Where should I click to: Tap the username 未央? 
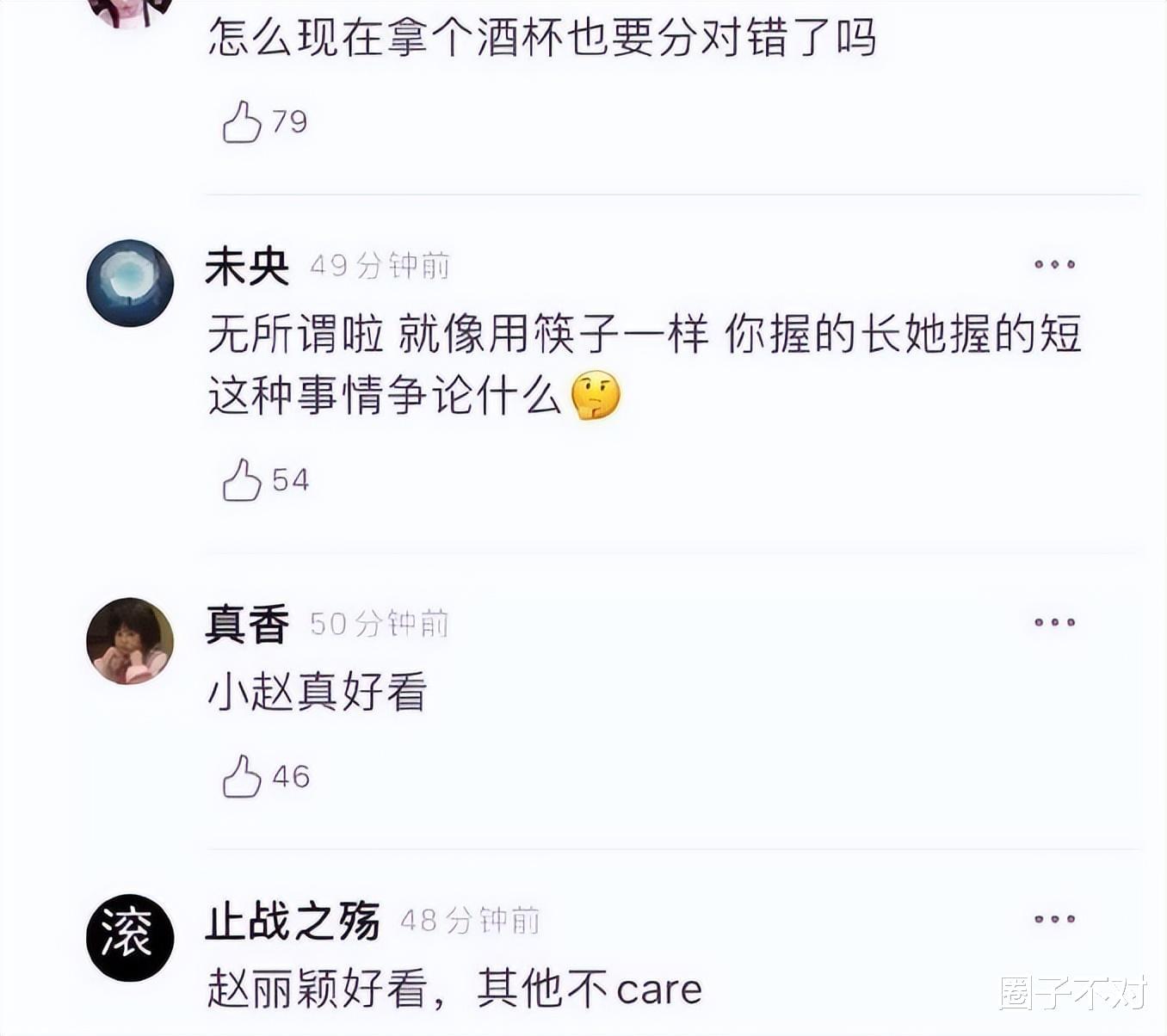pyautogui.click(x=247, y=266)
